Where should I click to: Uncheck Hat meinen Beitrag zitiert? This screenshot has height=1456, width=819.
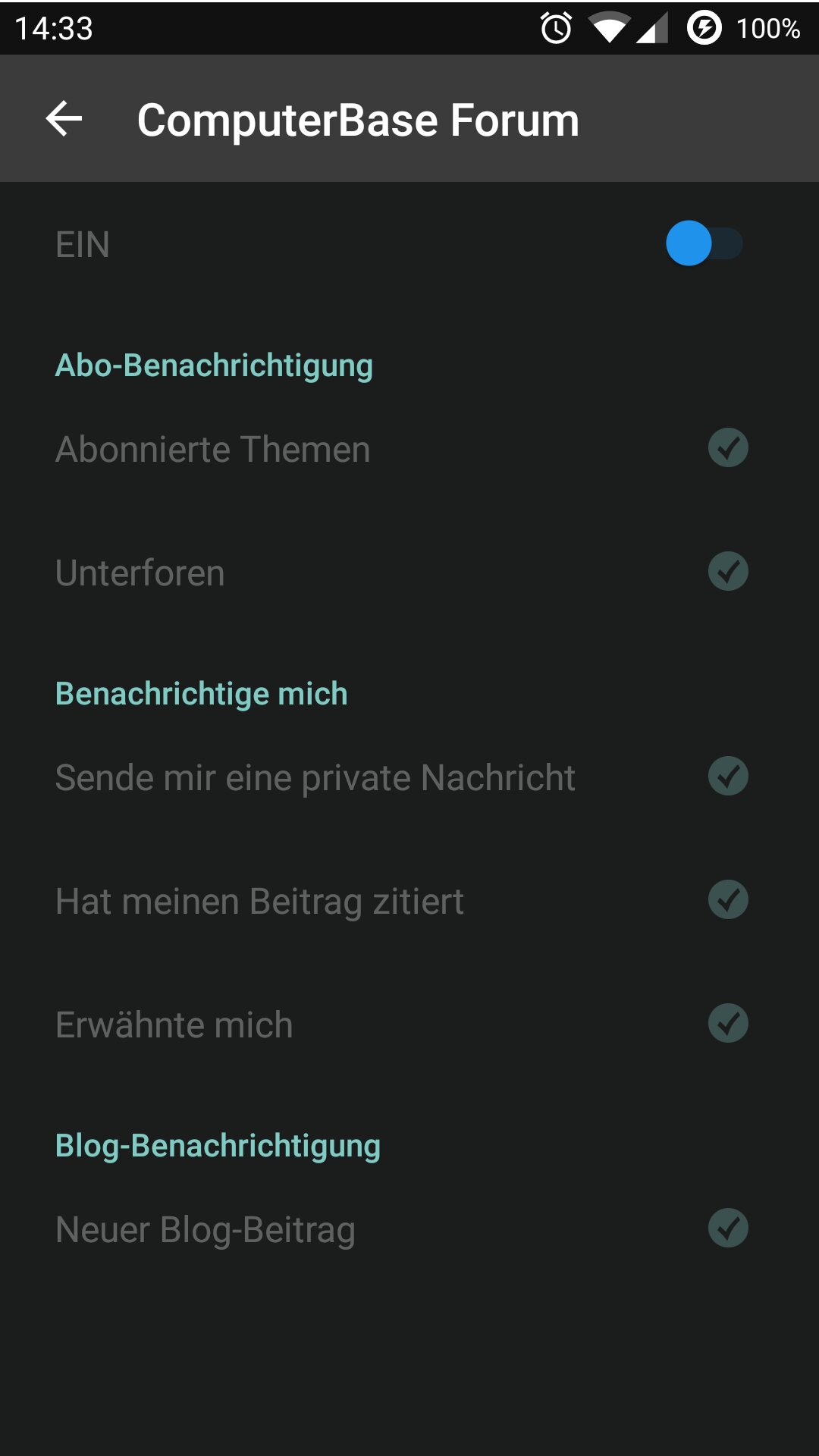[728, 899]
